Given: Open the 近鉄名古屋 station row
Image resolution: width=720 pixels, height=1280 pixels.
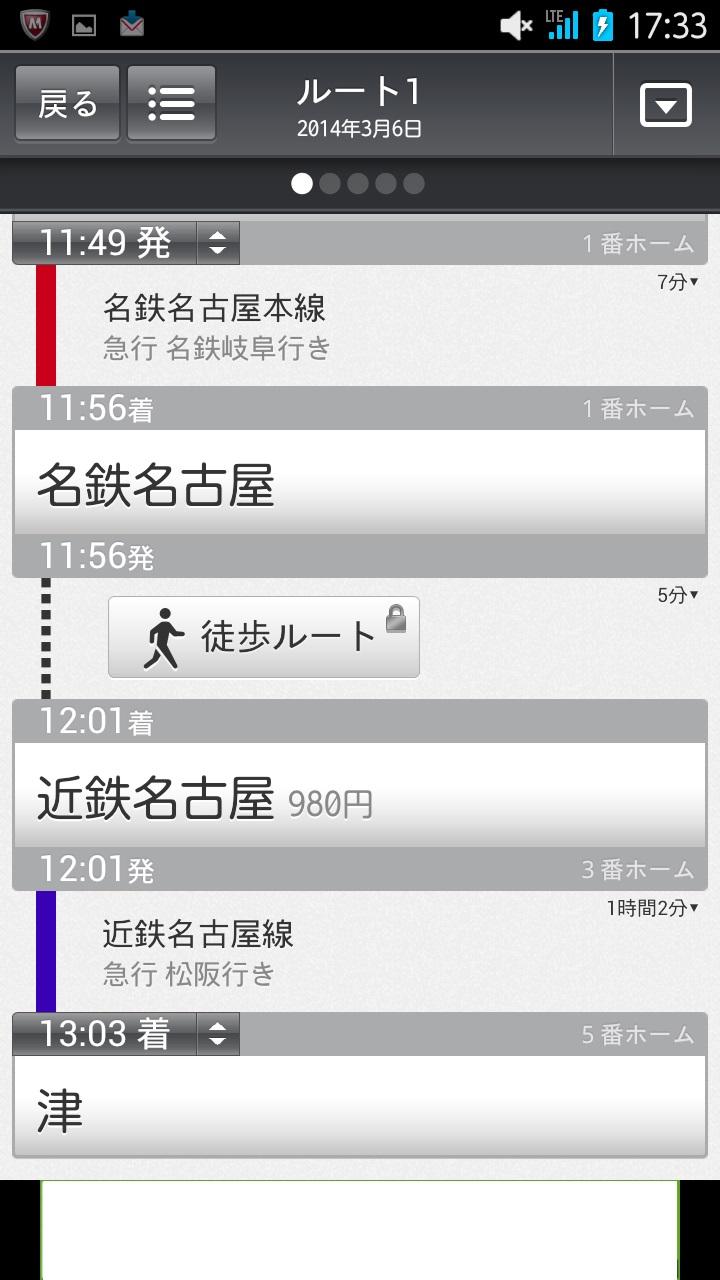Looking at the screenshot, I should click(360, 796).
